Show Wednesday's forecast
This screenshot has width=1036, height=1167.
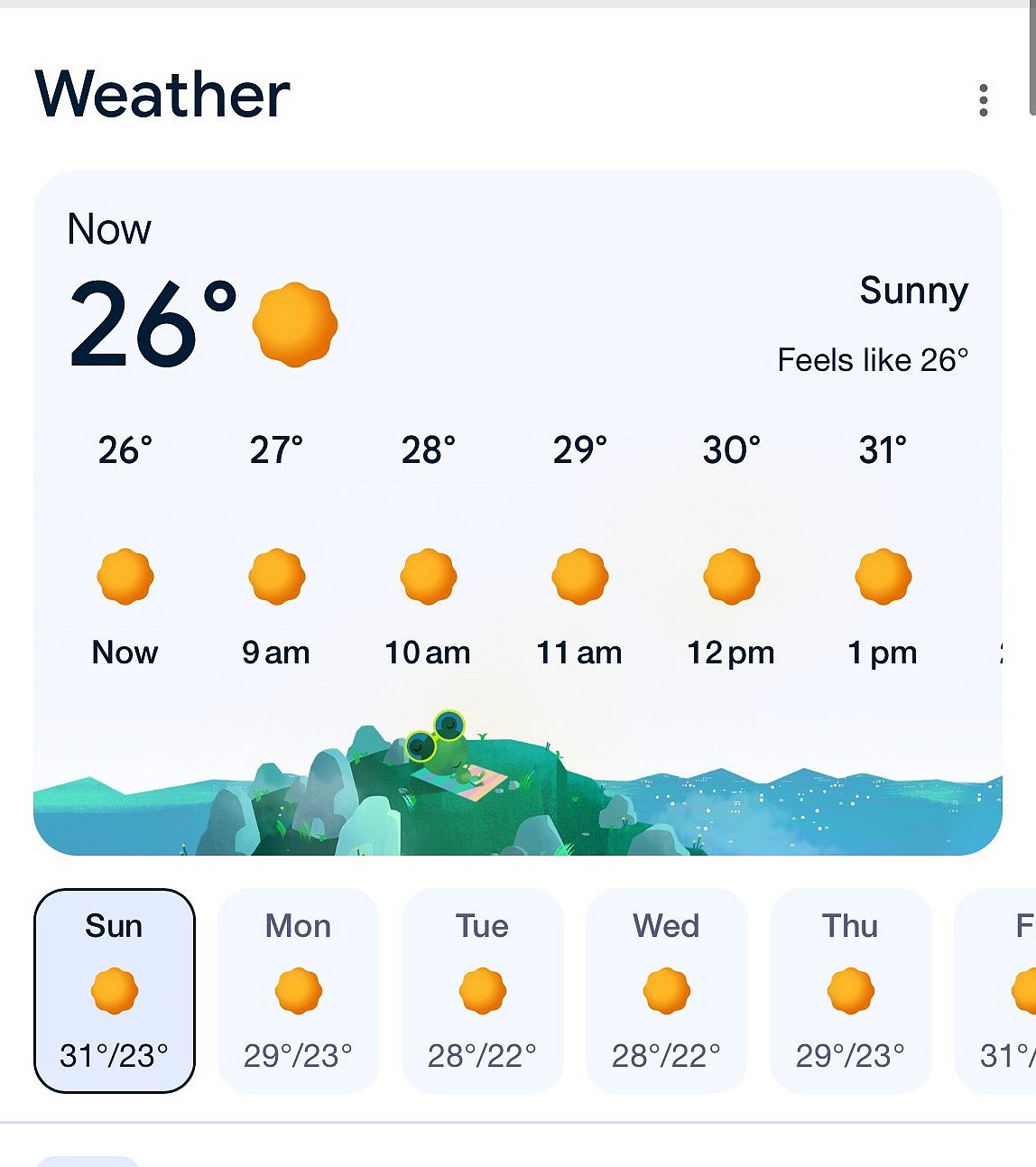[667, 990]
